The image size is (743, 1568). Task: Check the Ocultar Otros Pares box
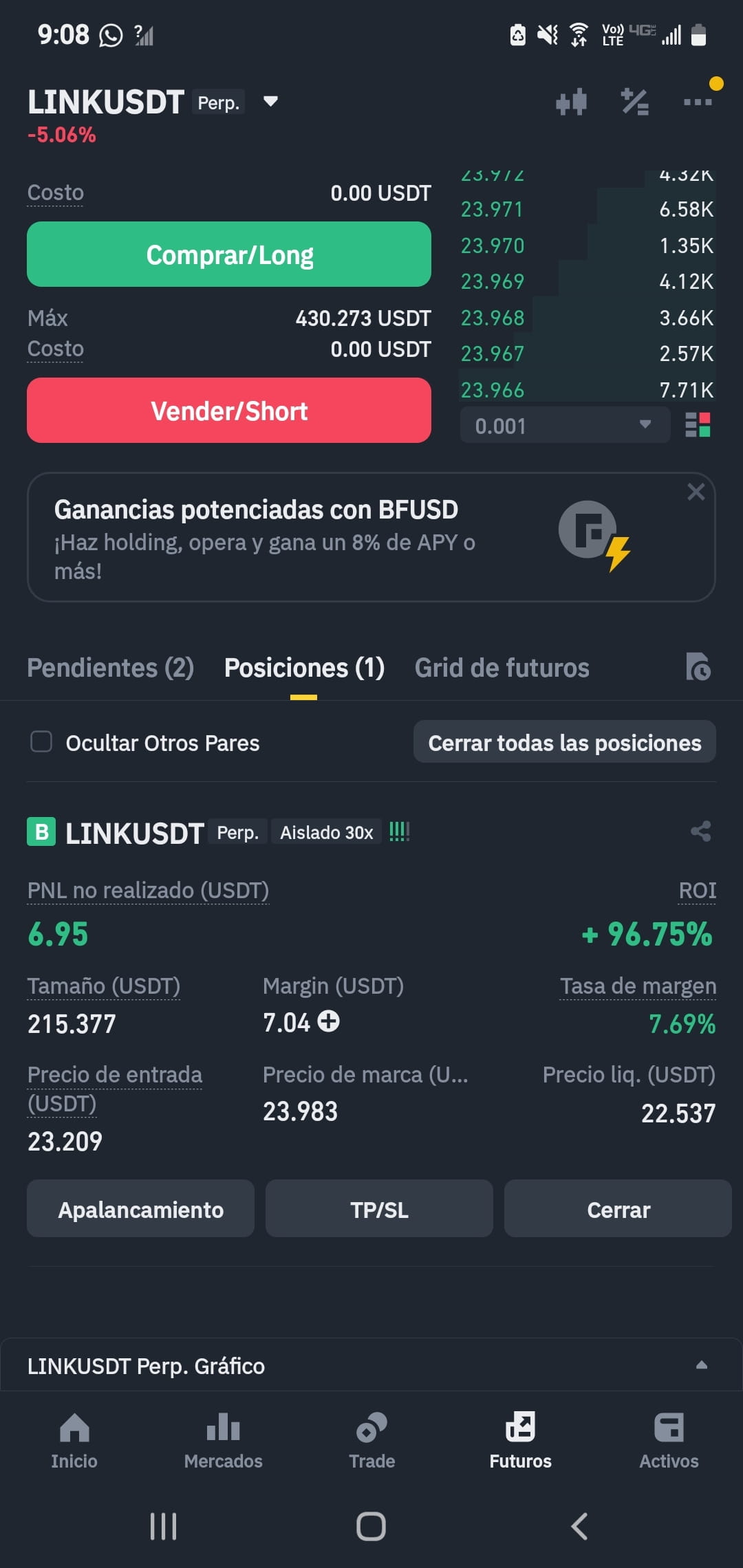[x=41, y=742]
